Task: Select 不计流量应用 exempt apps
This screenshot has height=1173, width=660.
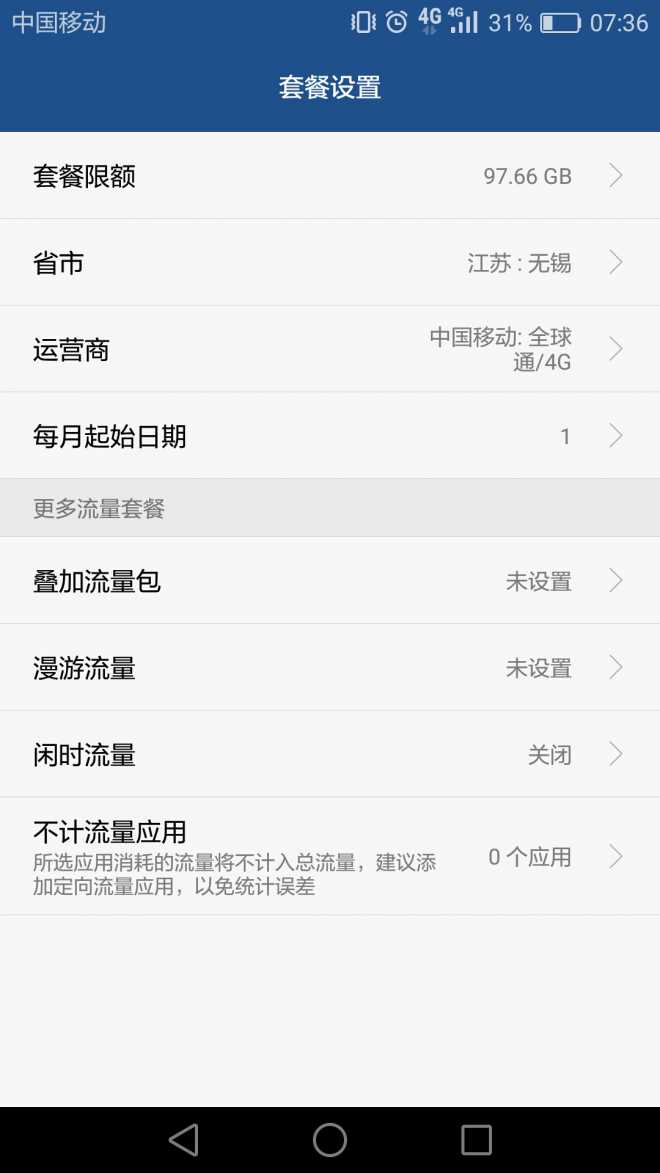Action: click(330, 857)
